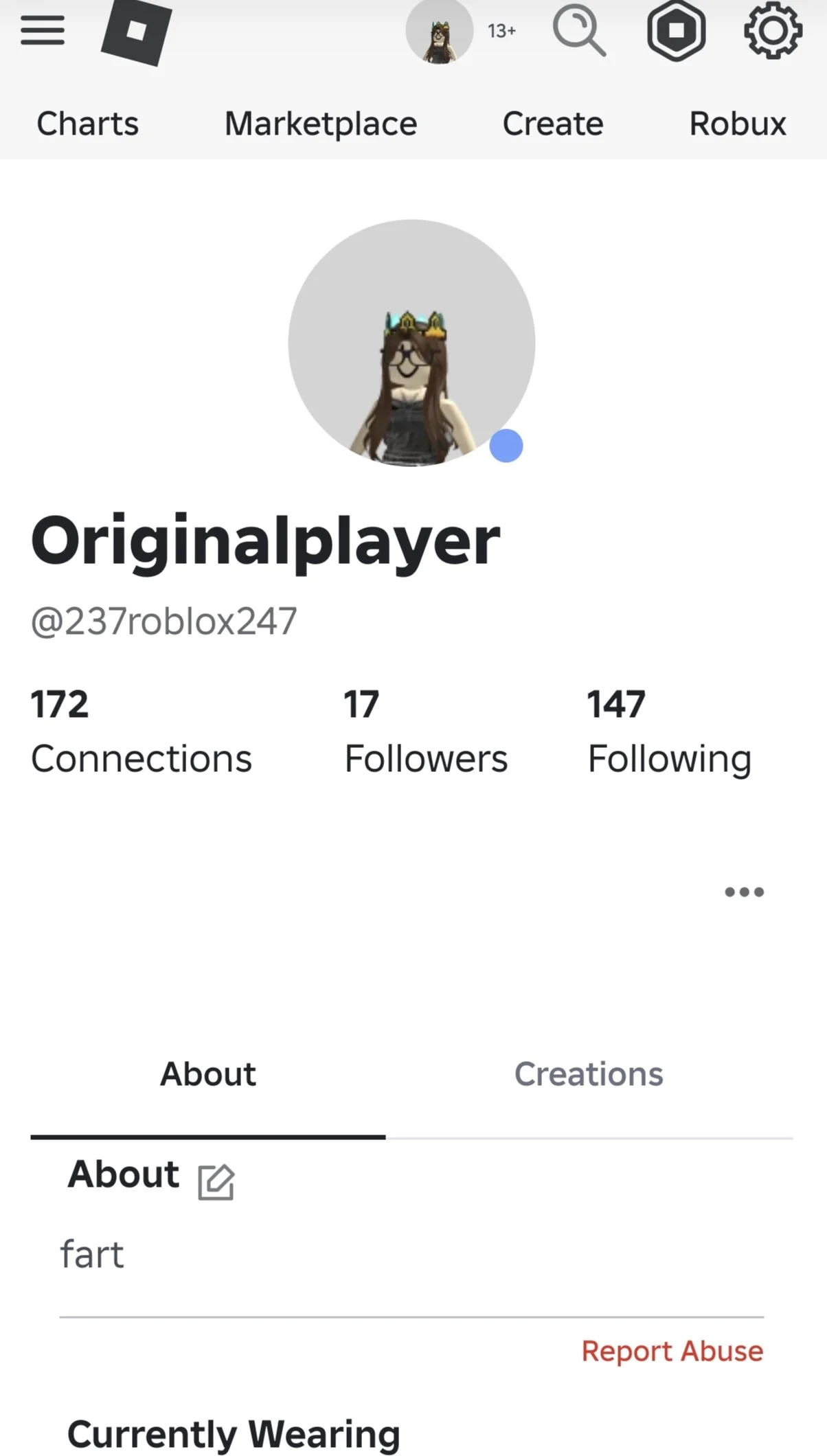Viewport: 827px width, 1456px height.
Task: View the 17 Followers list
Action: (426, 732)
